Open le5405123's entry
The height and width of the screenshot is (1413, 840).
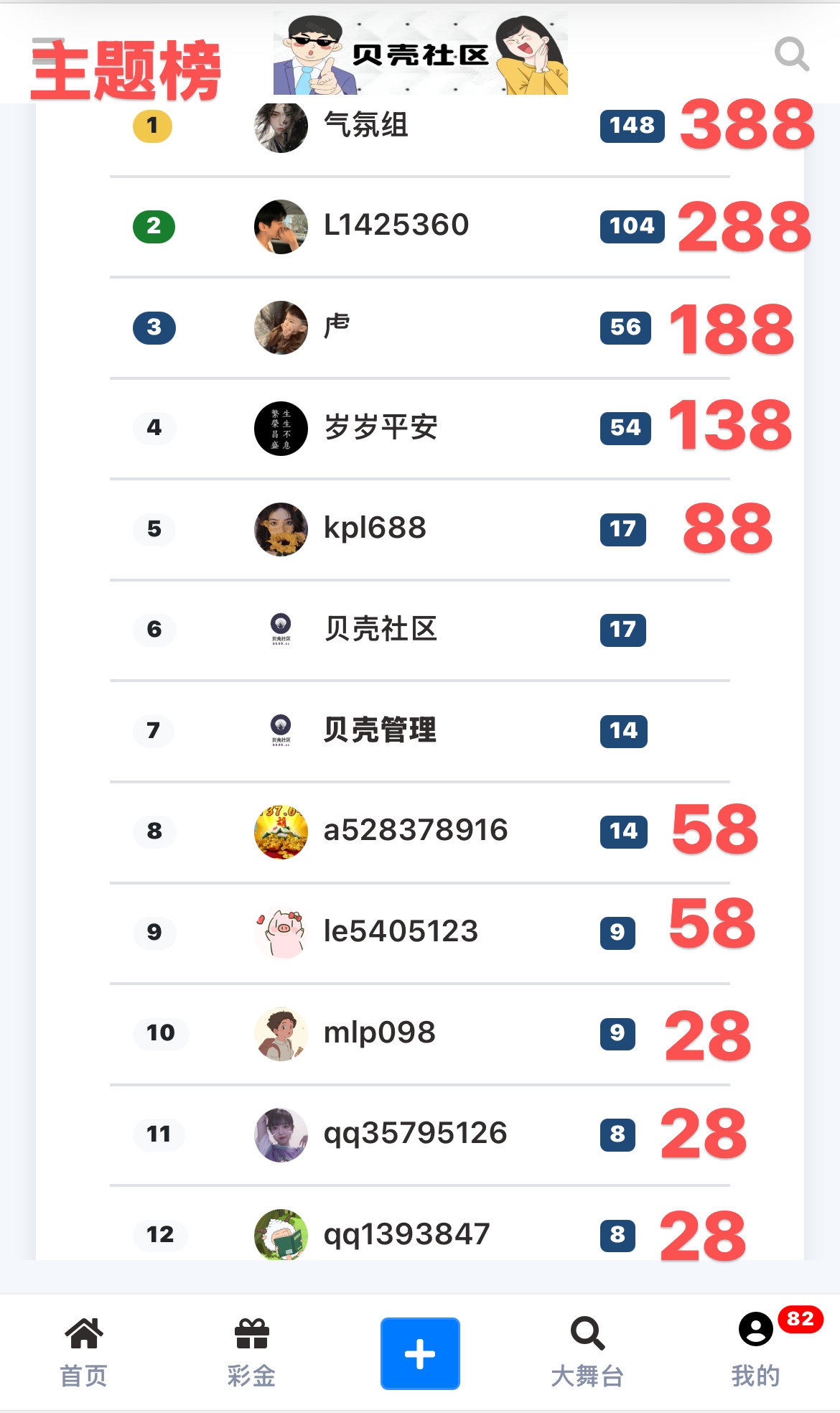tap(401, 932)
